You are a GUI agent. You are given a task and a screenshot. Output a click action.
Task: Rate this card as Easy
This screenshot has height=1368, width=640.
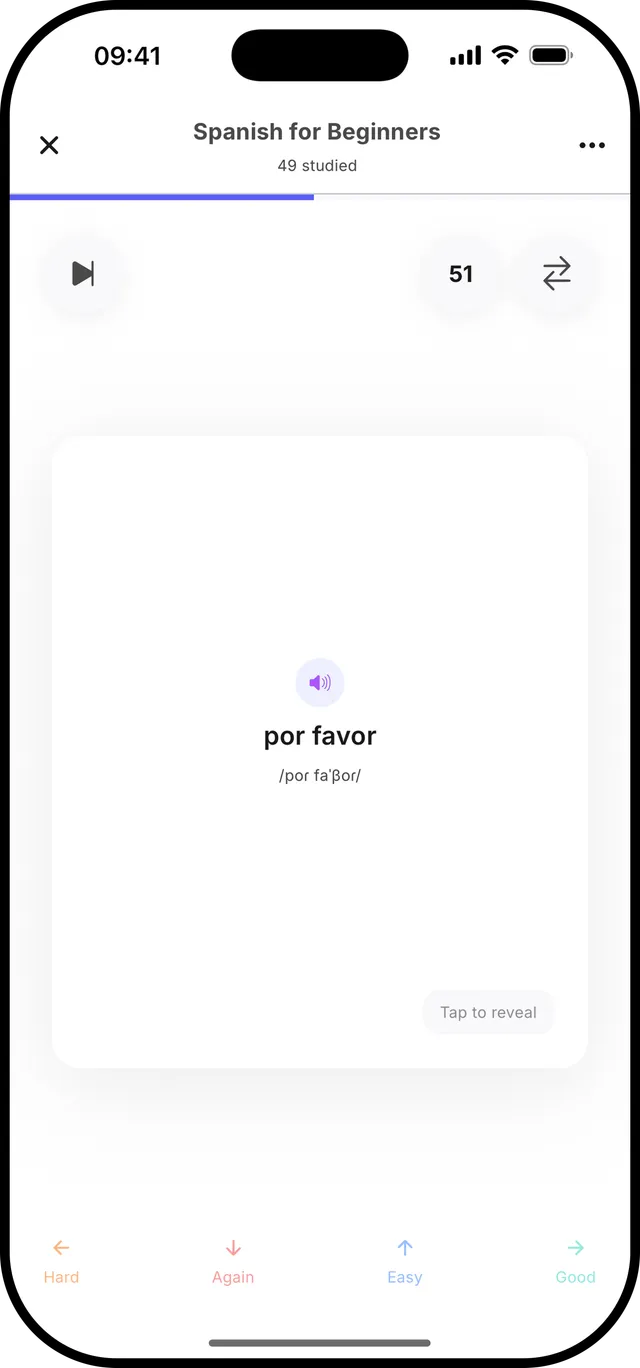pyautogui.click(x=405, y=1262)
